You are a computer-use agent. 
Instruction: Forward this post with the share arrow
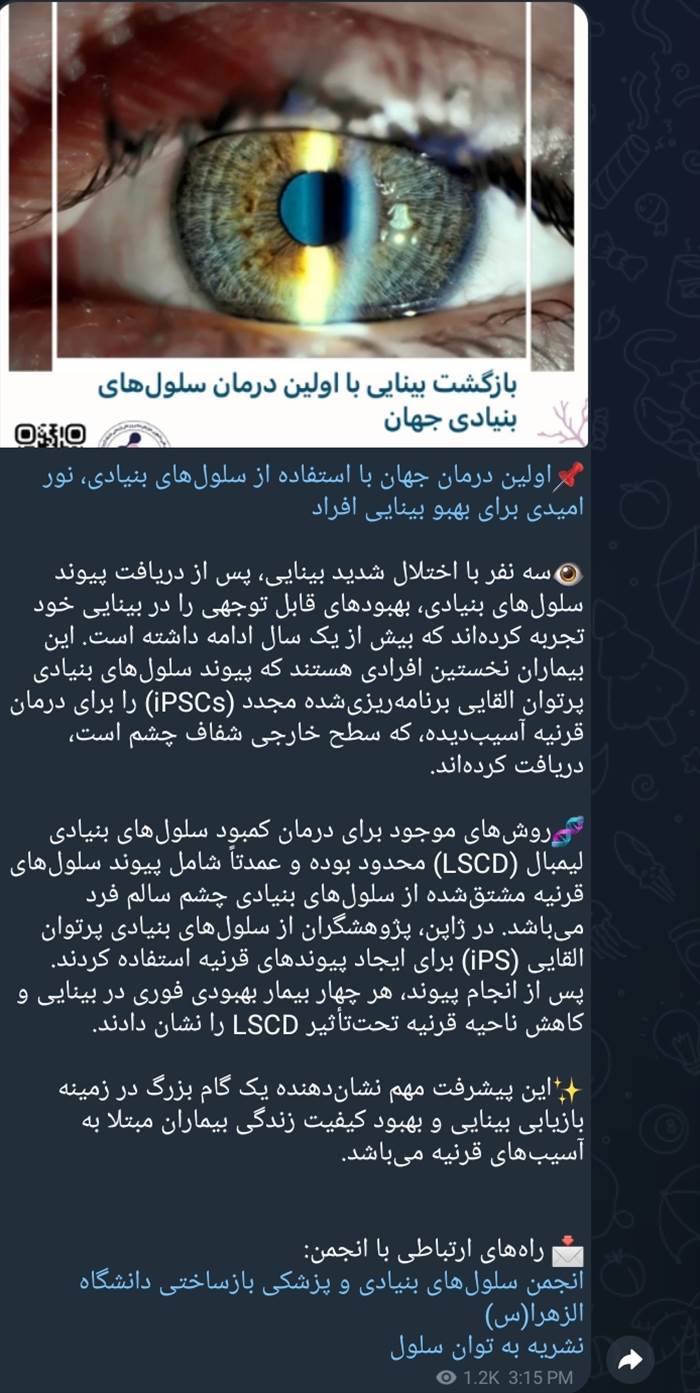point(631,1359)
